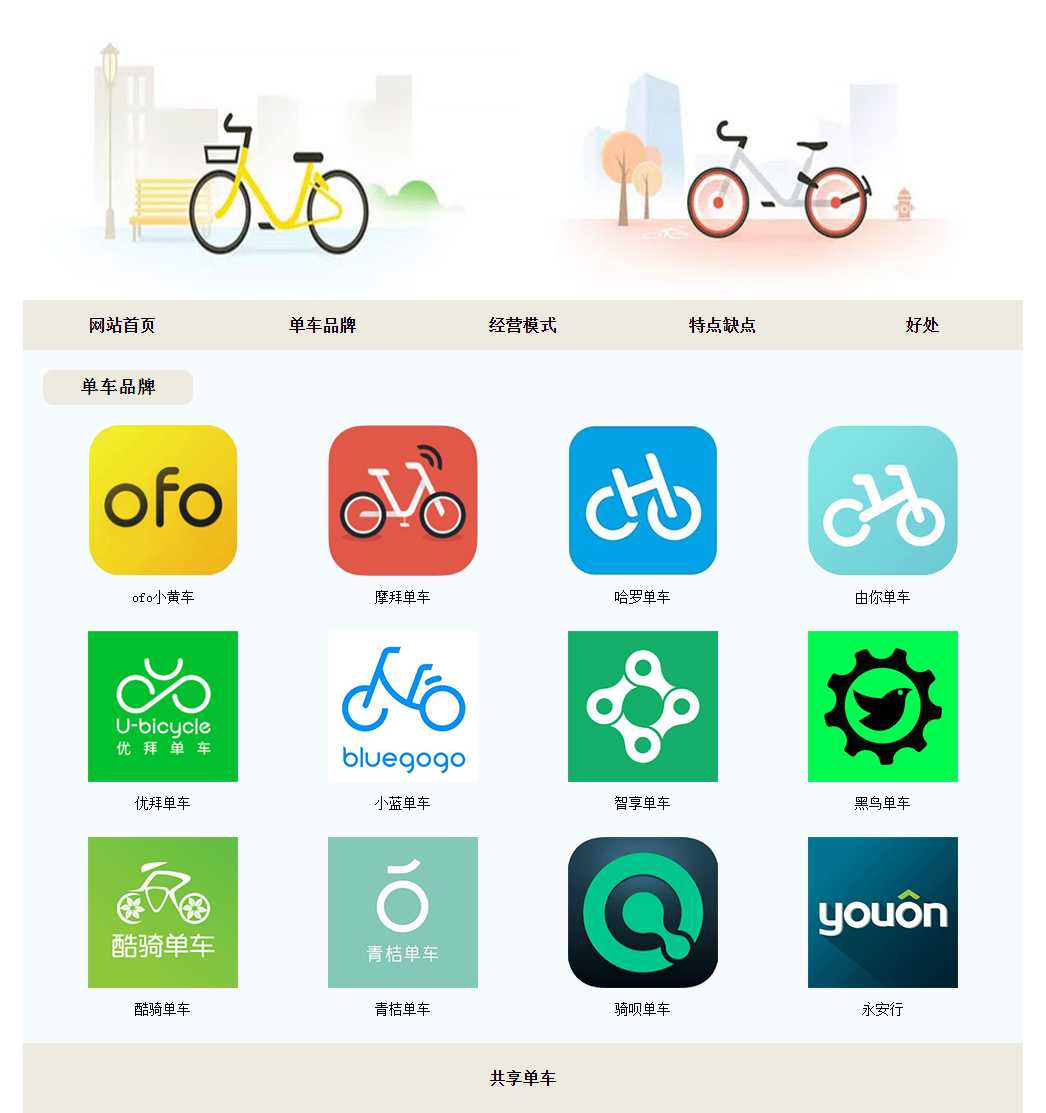Select the 黑鸟单车 brand tile
The width and height of the screenshot is (1046, 1113).
click(x=883, y=706)
